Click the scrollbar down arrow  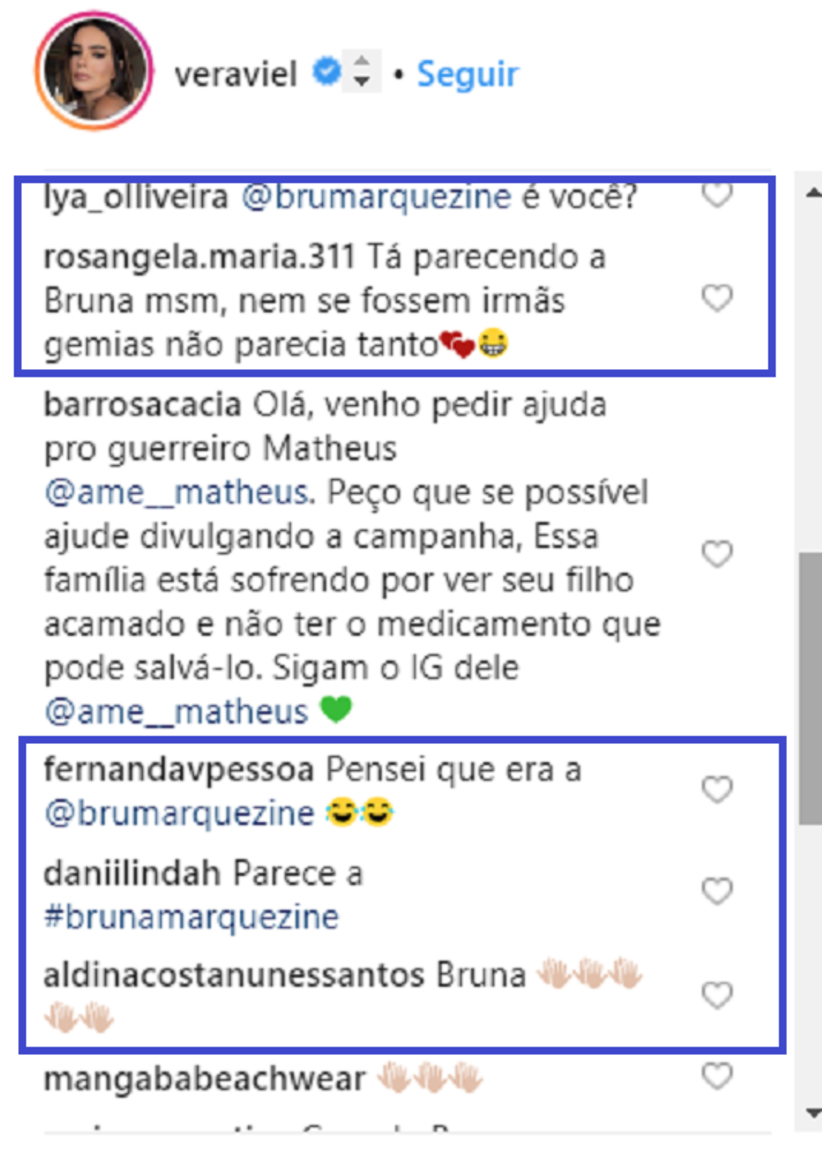coord(811,1114)
